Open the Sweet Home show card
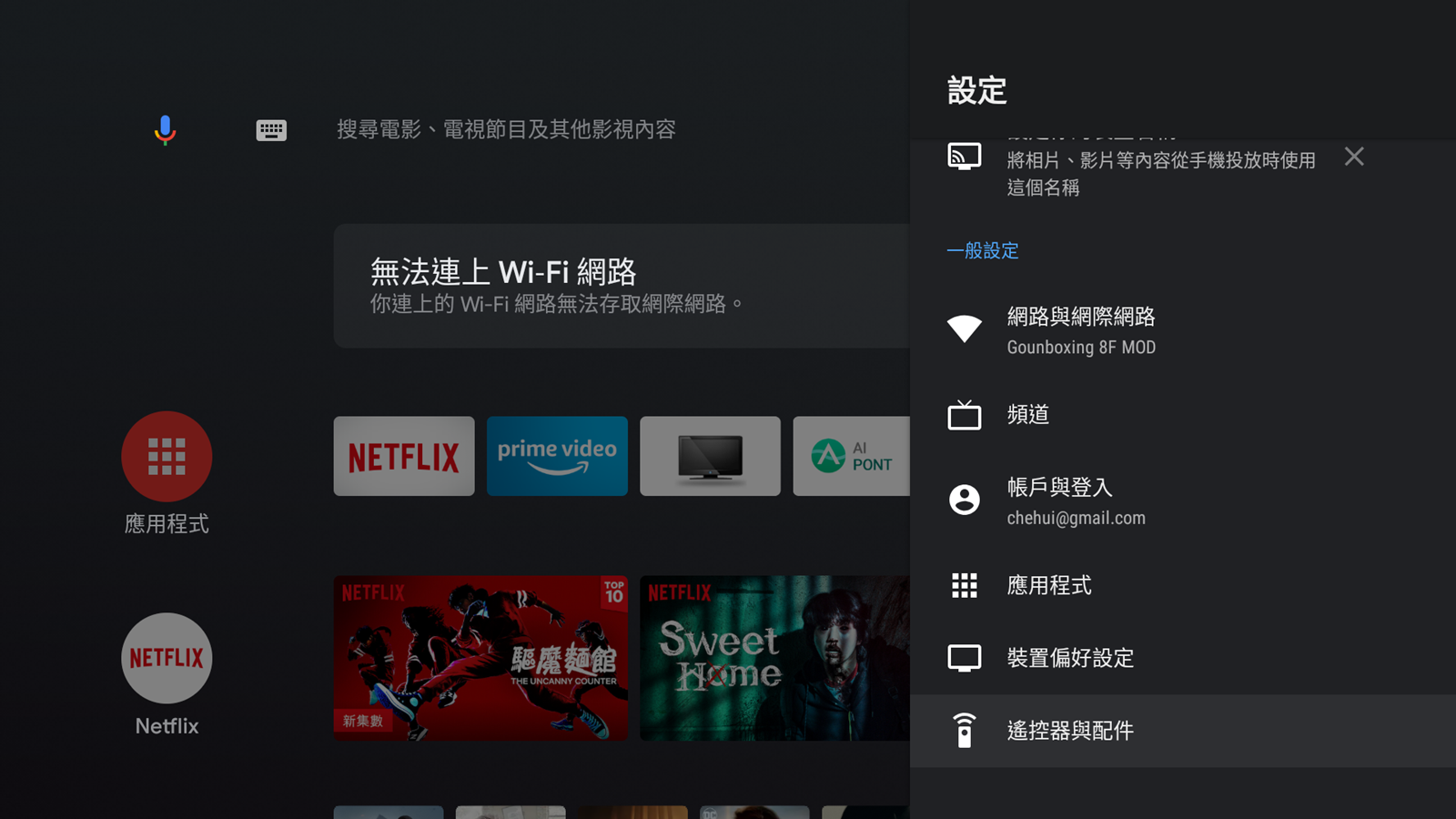1456x819 pixels. point(774,658)
